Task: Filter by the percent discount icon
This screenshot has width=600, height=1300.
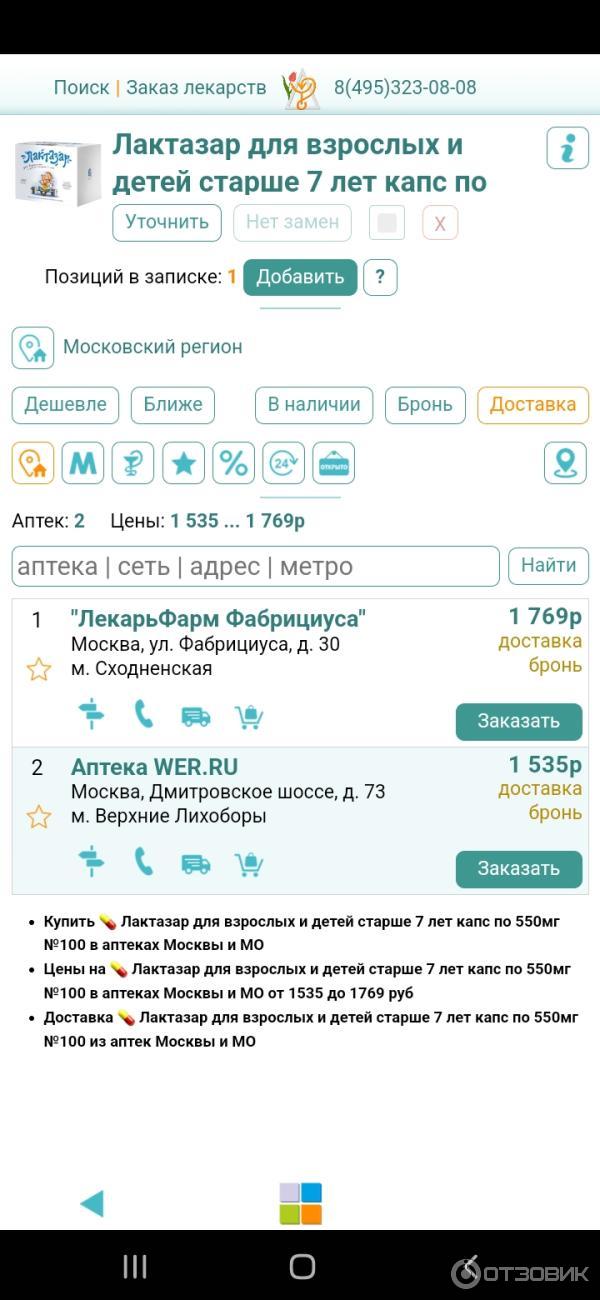Action: tap(233, 463)
